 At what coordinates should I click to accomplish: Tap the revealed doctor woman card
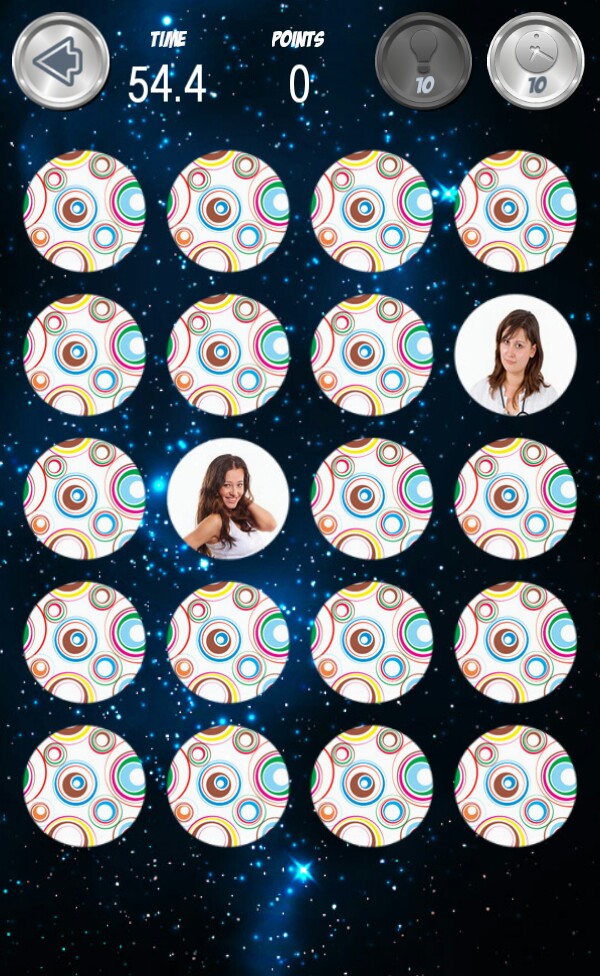pyautogui.click(x=515, y=355)
